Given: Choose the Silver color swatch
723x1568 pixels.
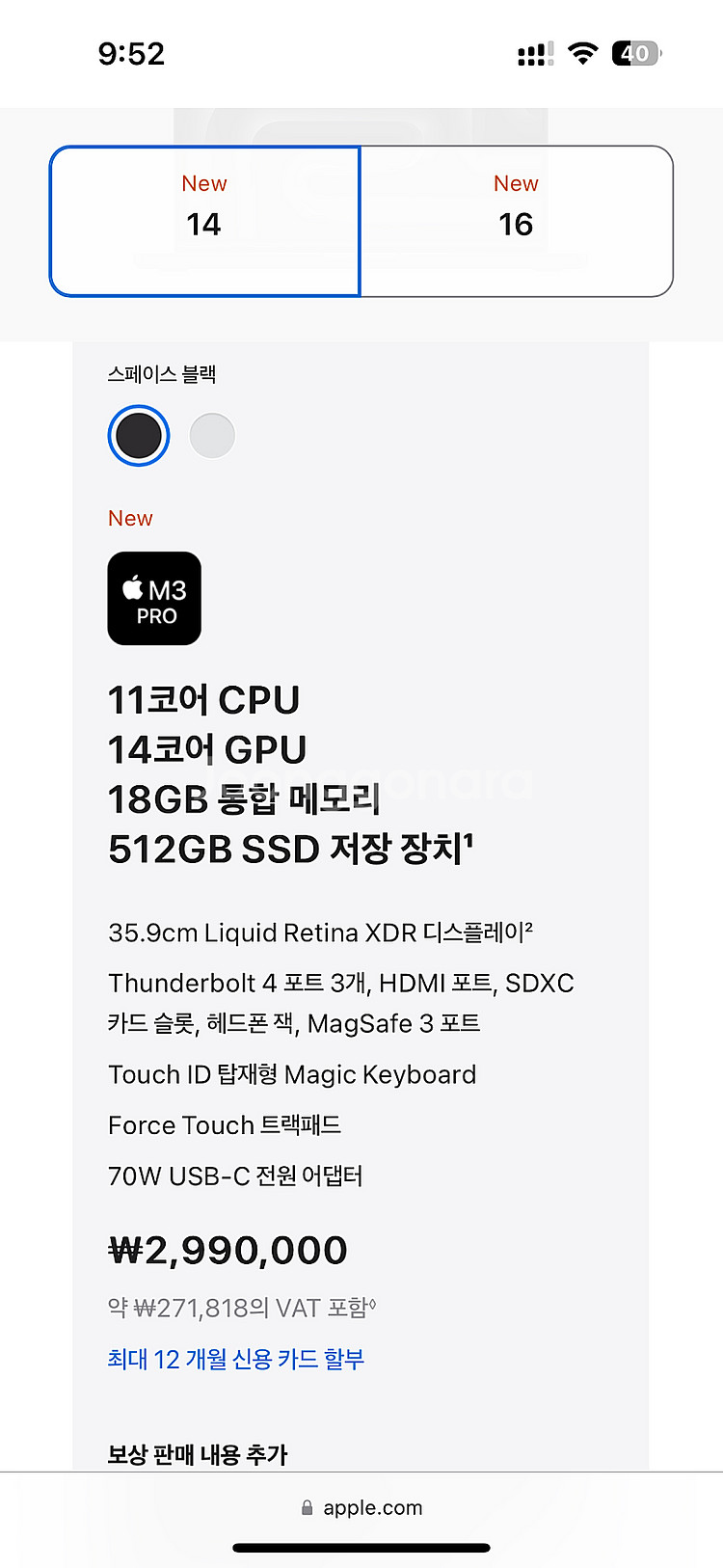Looking at the screenshot, I should point(212,436).
